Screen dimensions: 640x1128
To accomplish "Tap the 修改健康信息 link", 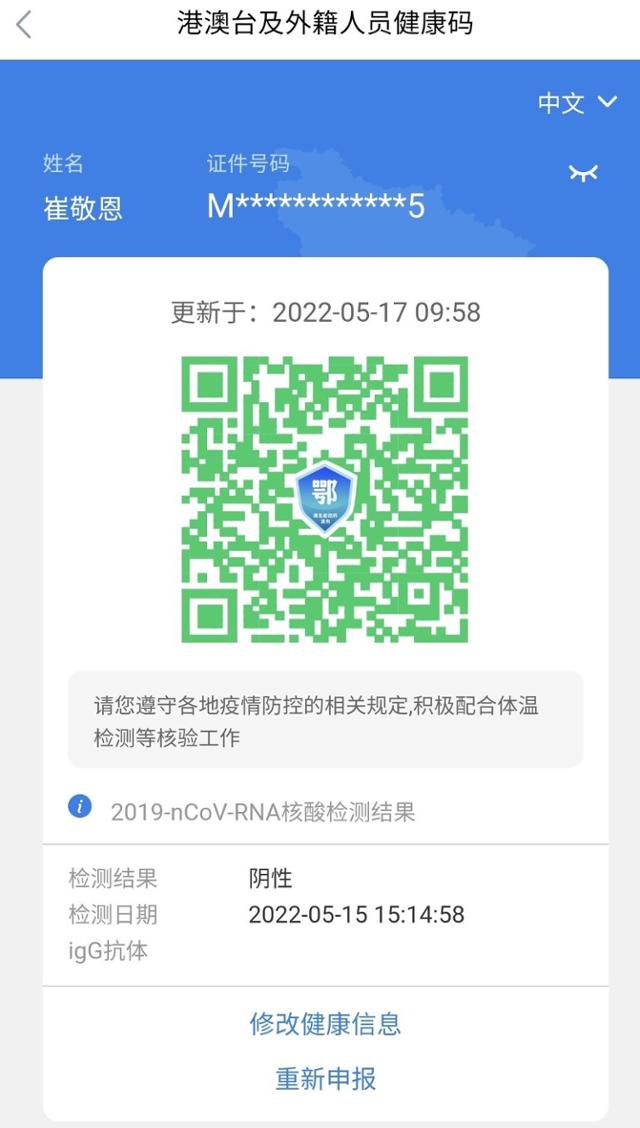I will click(x=325, y=1024).
